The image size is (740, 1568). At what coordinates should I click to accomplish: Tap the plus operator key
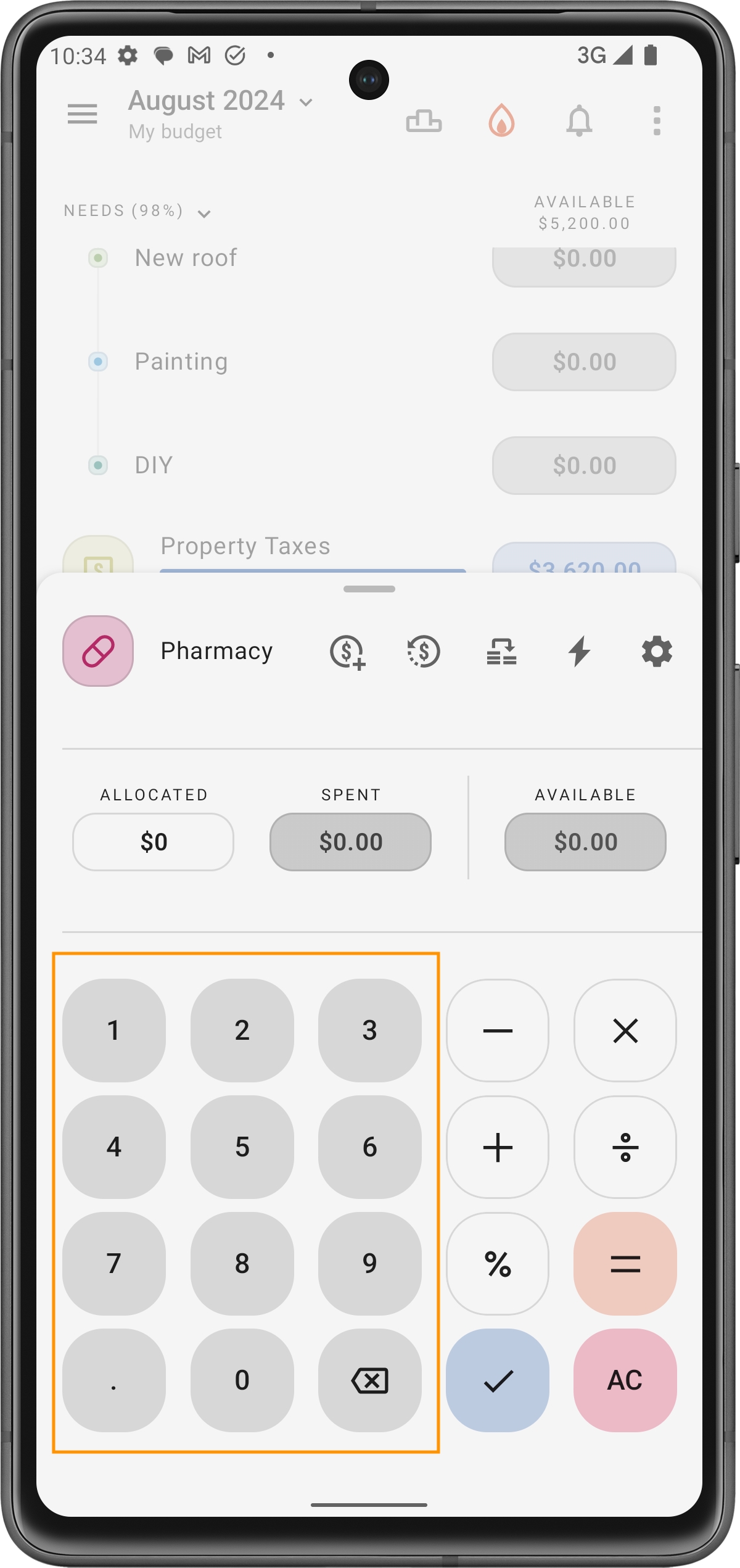coord(498,1147)
